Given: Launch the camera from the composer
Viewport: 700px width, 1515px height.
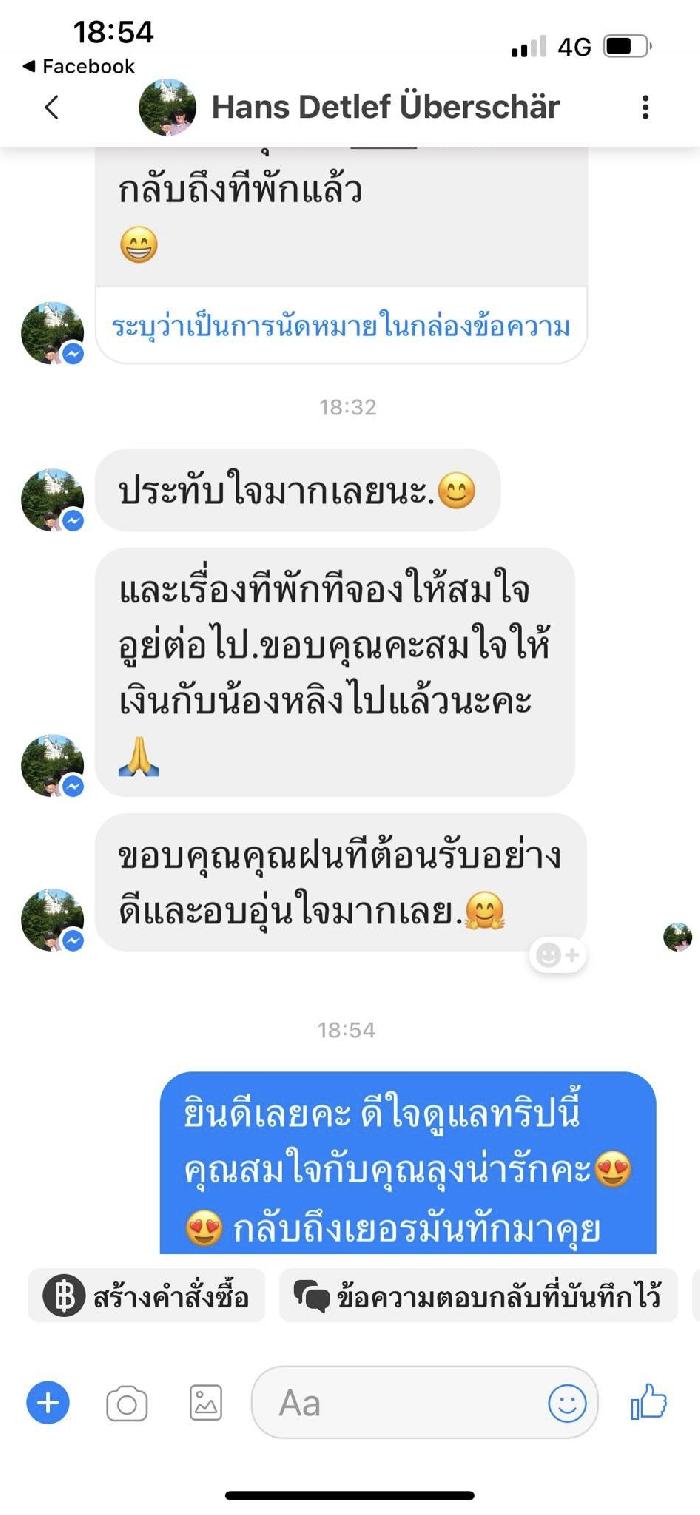Looking at the screenshot, I should 127,1404.
